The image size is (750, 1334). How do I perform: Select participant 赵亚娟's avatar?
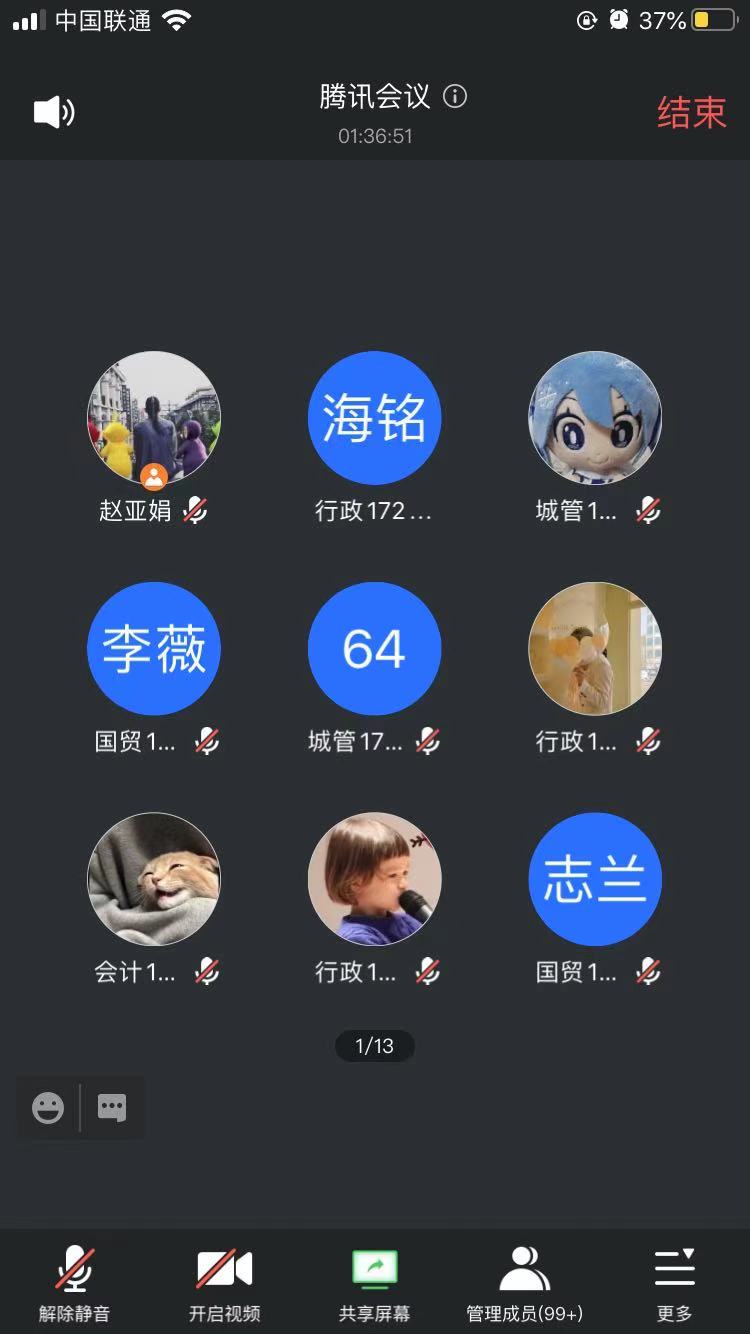154,418
